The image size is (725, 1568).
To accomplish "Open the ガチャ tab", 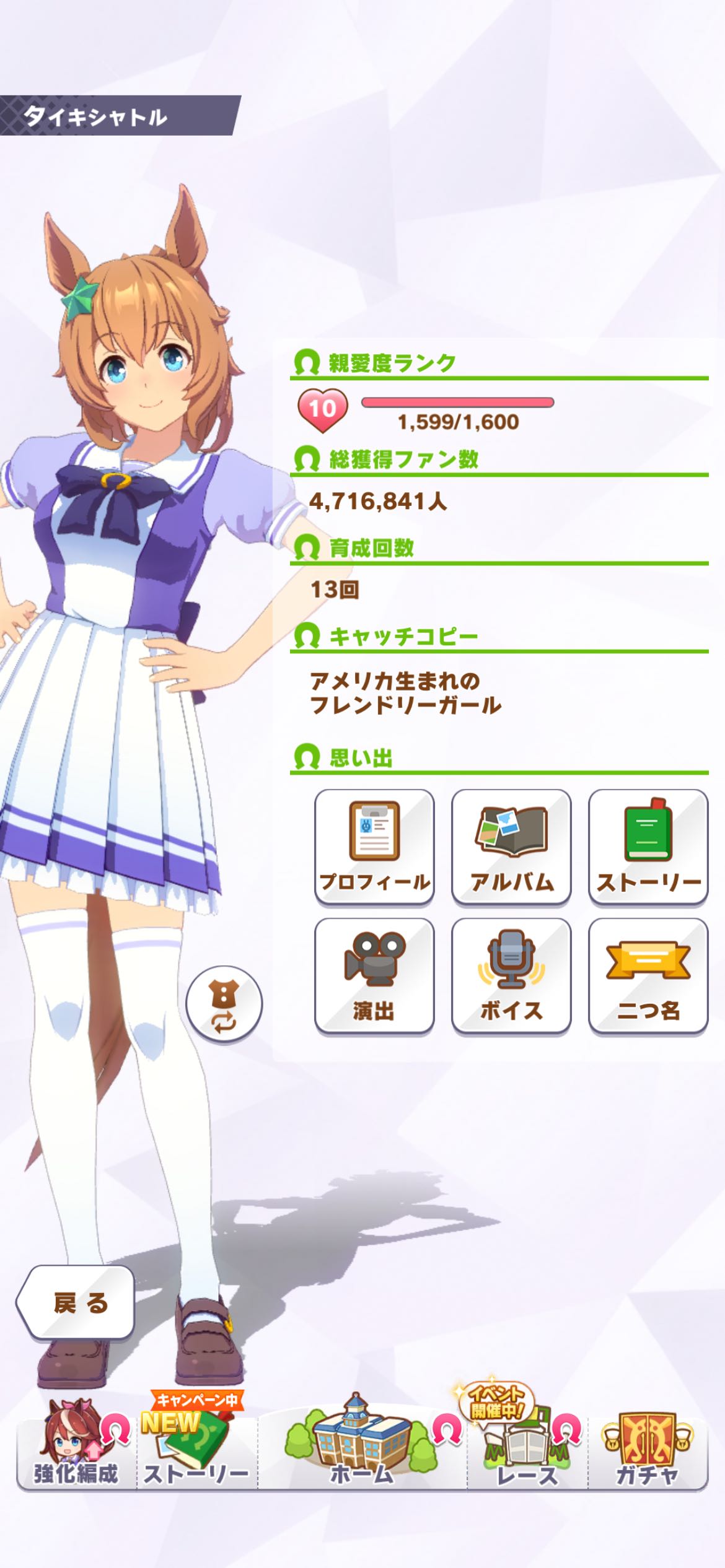I will (x=647, y=1452).
